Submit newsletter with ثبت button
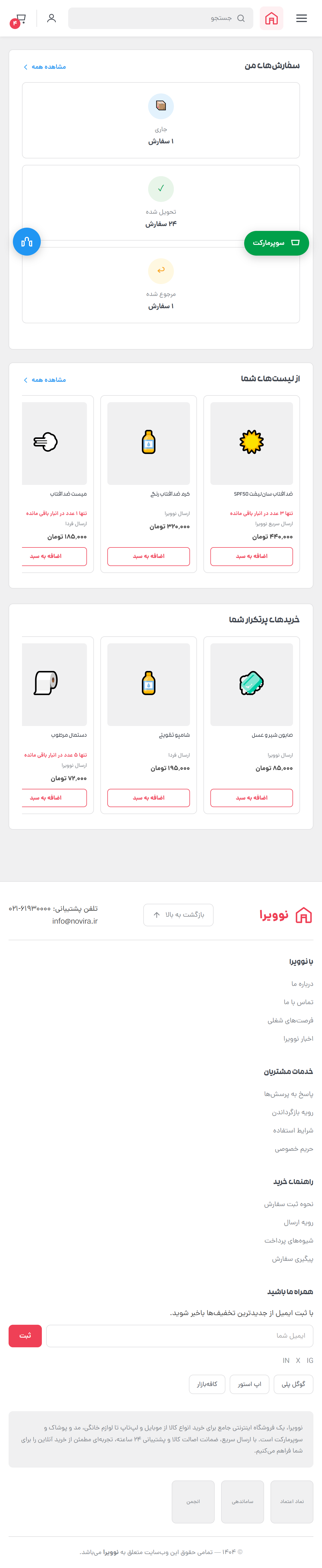This screenshot has width=322, height=1568. pos(25,1335)
